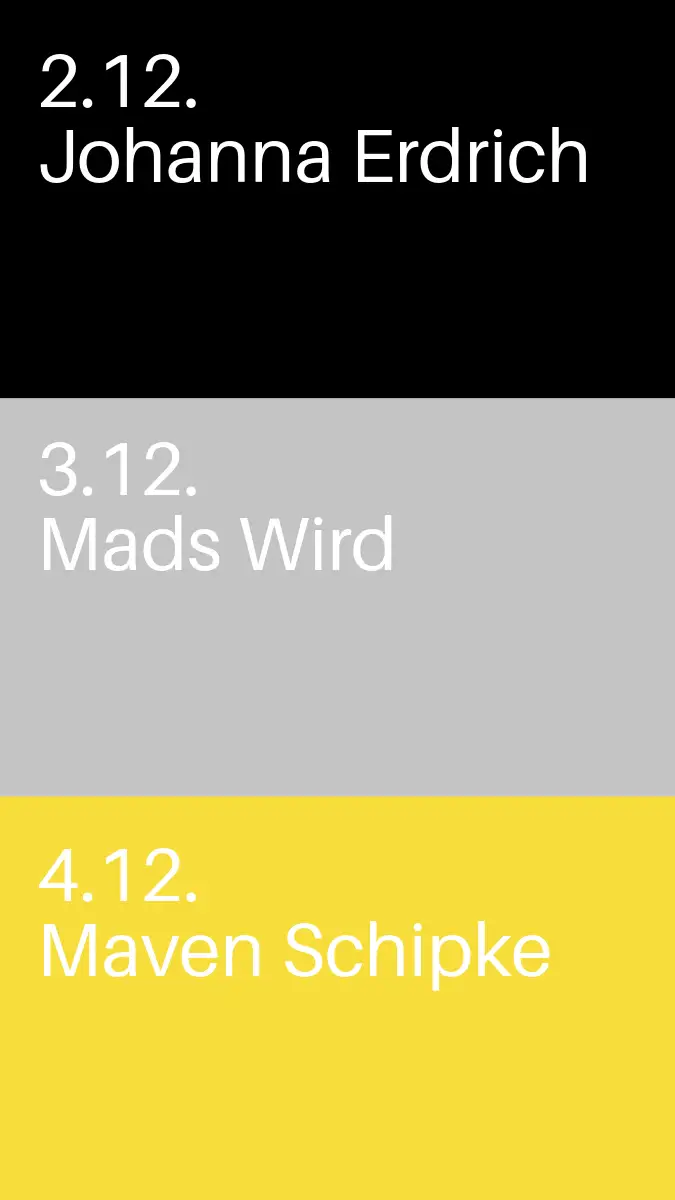
Task: Select the 4.12. Maven Schipke tile
Action: coord(337,998)
